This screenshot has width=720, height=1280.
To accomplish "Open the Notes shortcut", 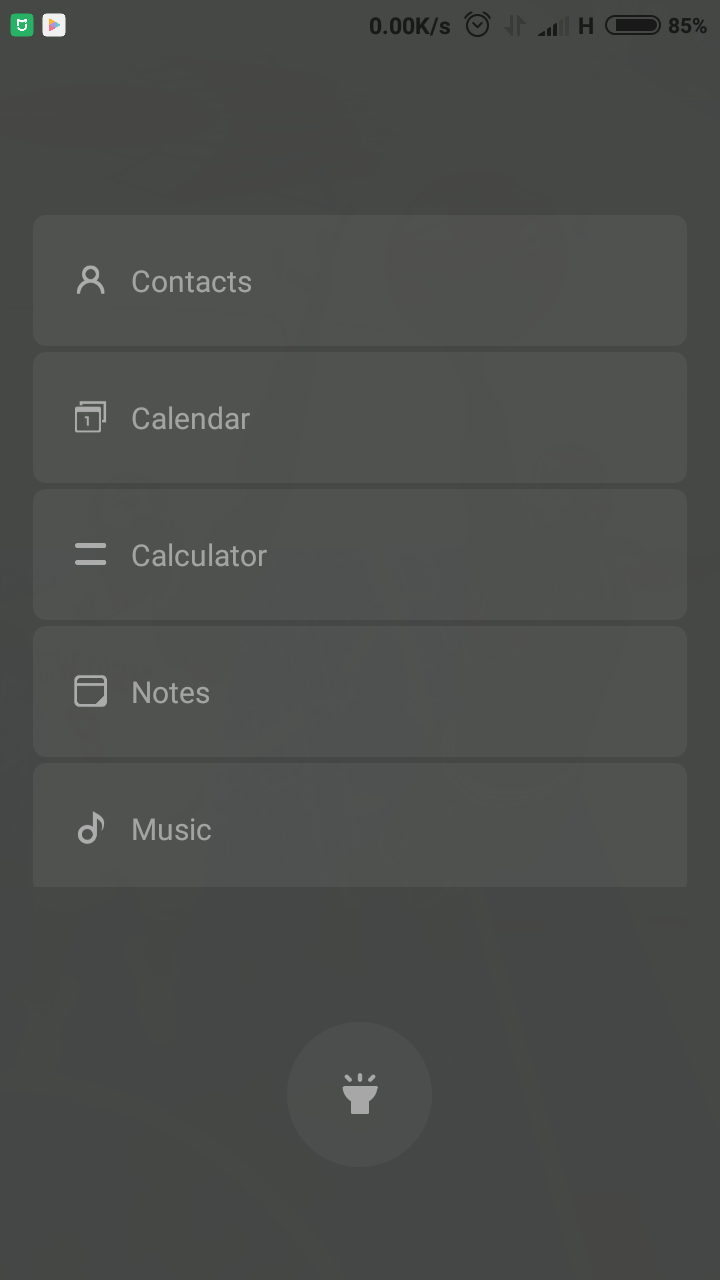I will coord(360,692).
